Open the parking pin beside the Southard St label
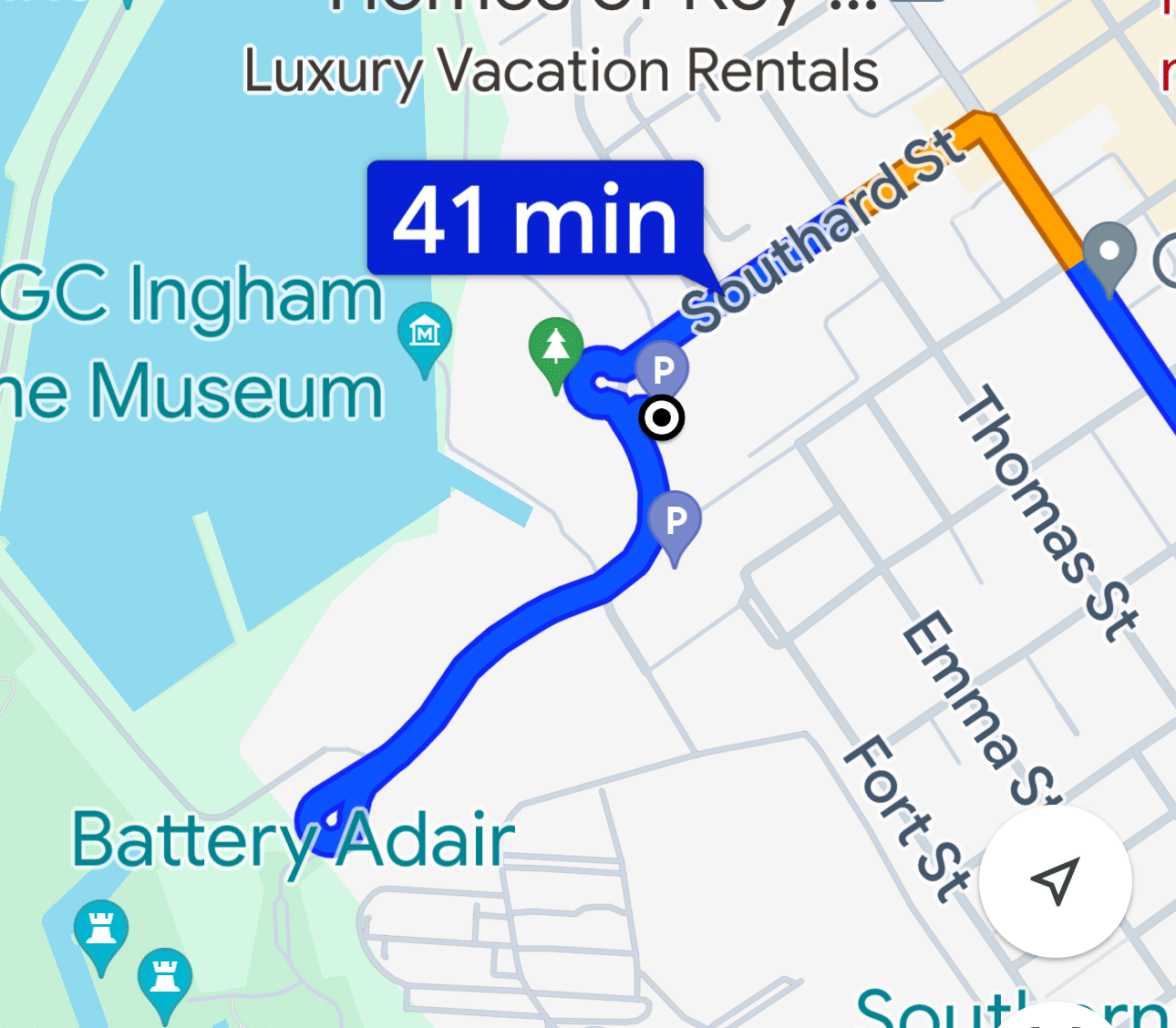Screen dimensions: 1176x1028 (x=663, y=368)
